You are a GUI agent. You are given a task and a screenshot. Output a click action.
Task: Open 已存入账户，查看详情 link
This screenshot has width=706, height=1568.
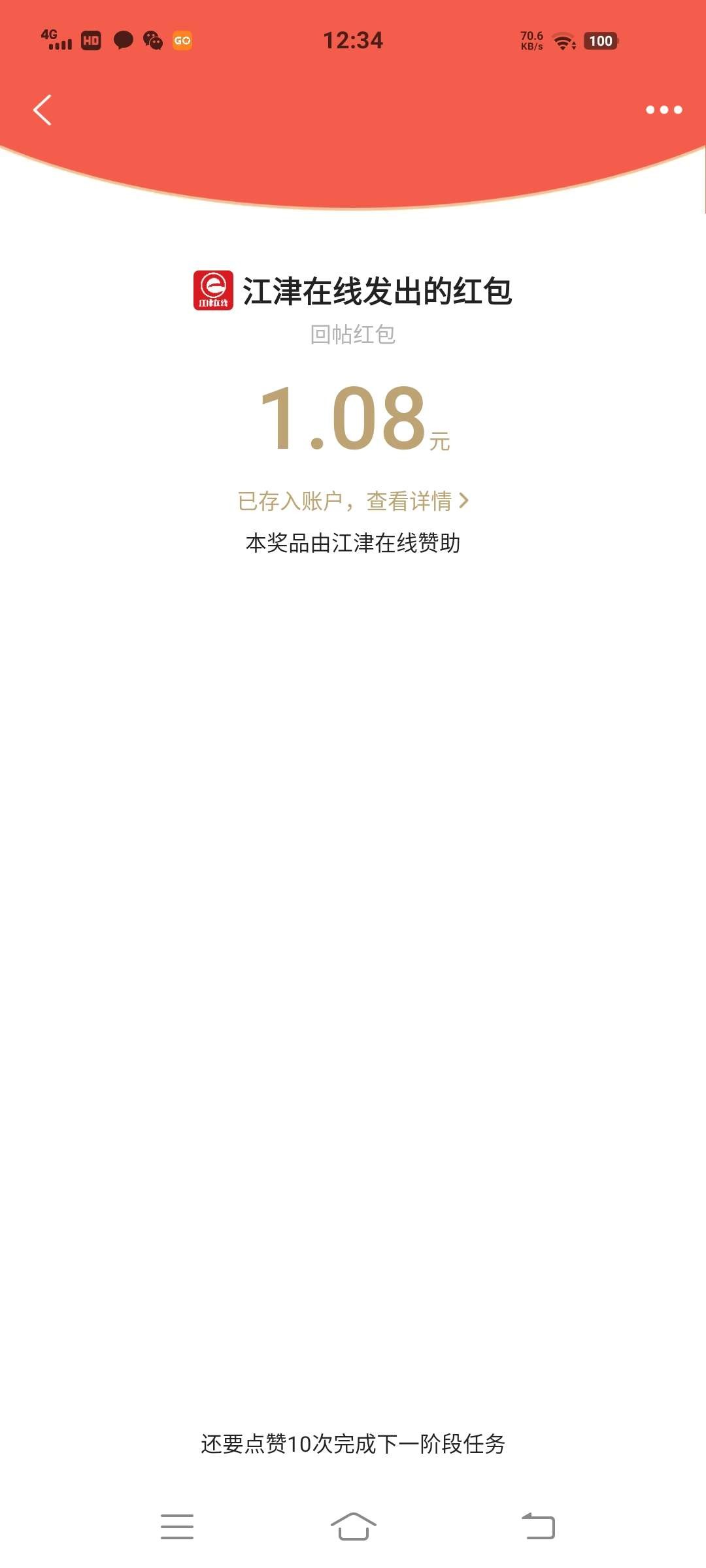[353, 501]
